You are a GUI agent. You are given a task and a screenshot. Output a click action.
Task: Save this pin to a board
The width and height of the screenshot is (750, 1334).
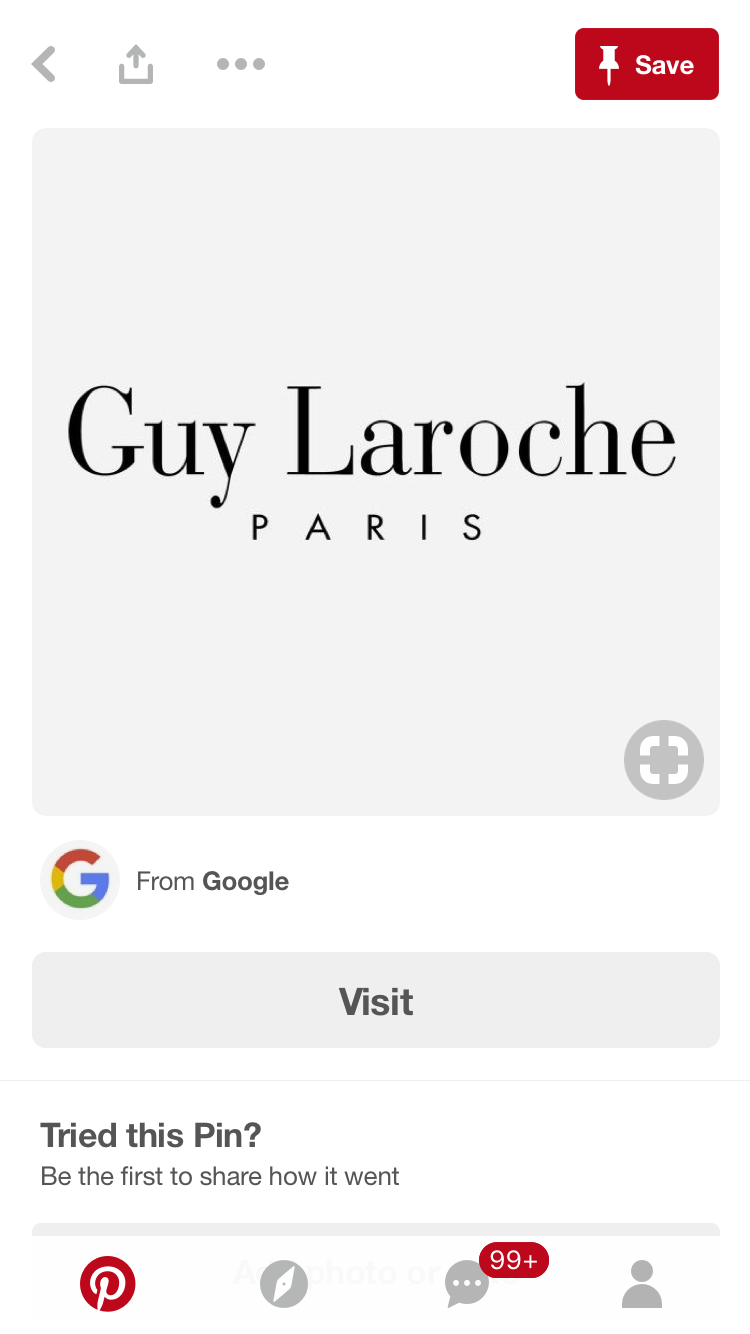[646, 65]
